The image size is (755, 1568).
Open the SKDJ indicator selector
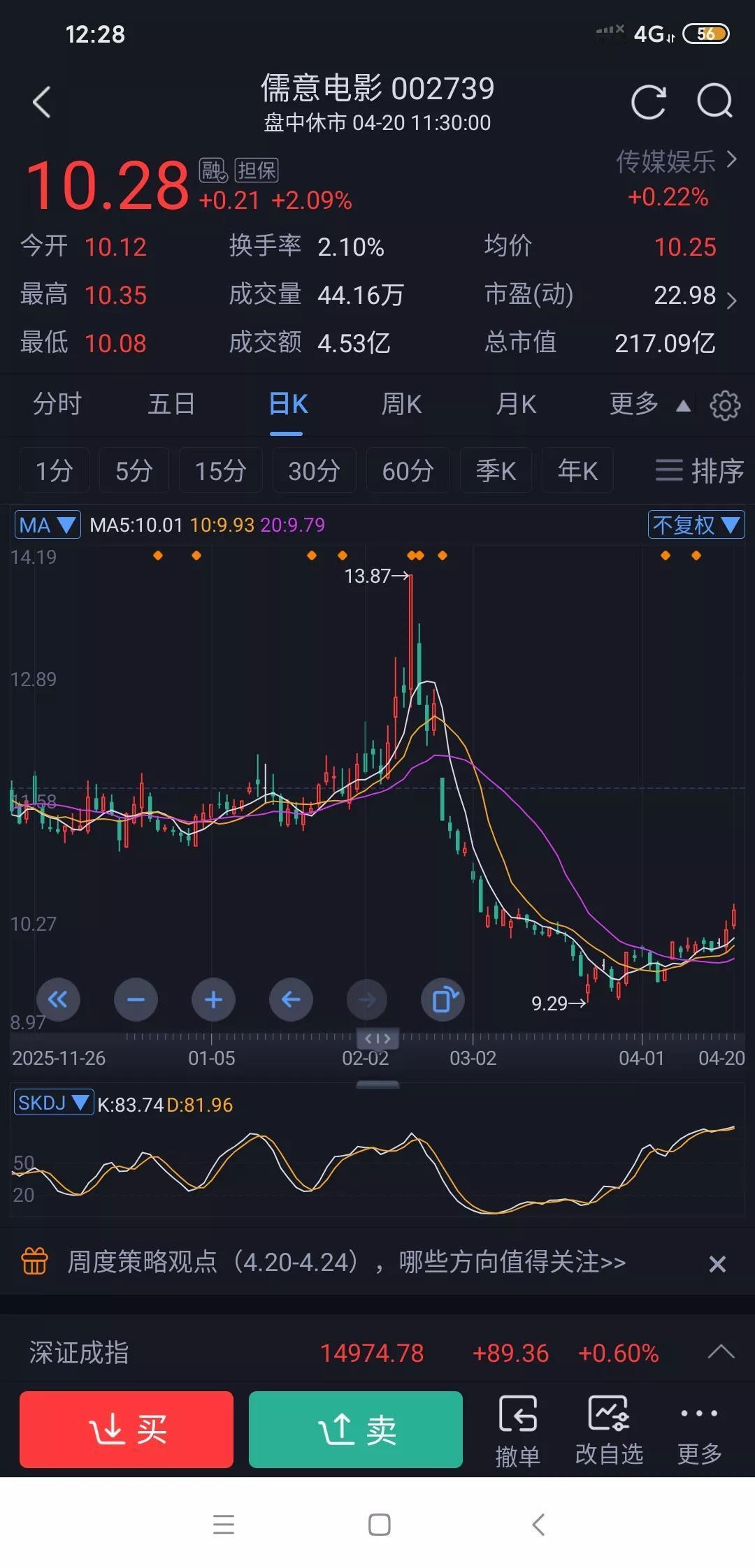[54, 1103]
